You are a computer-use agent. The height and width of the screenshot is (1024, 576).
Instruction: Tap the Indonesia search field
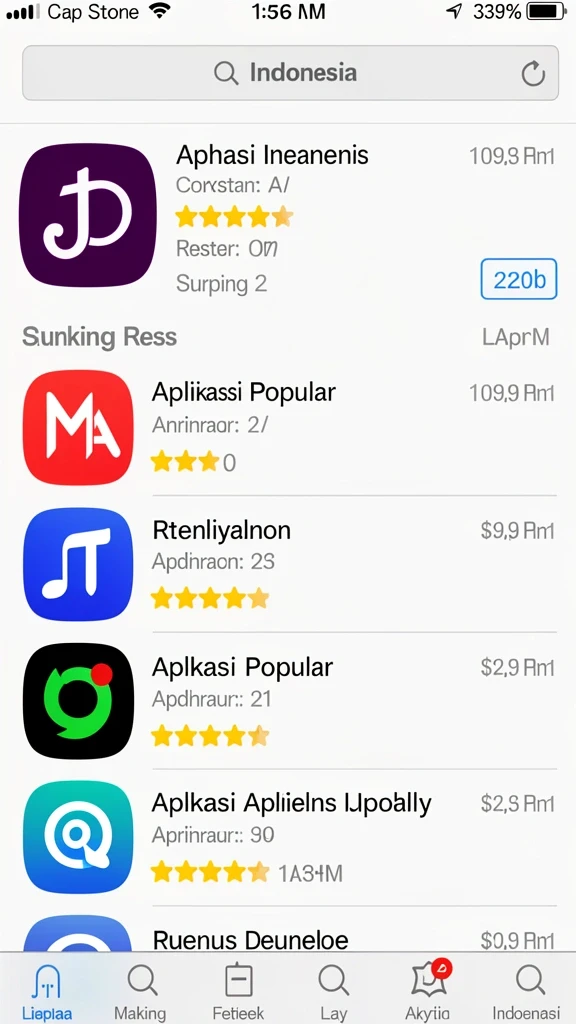click(290, 72)
